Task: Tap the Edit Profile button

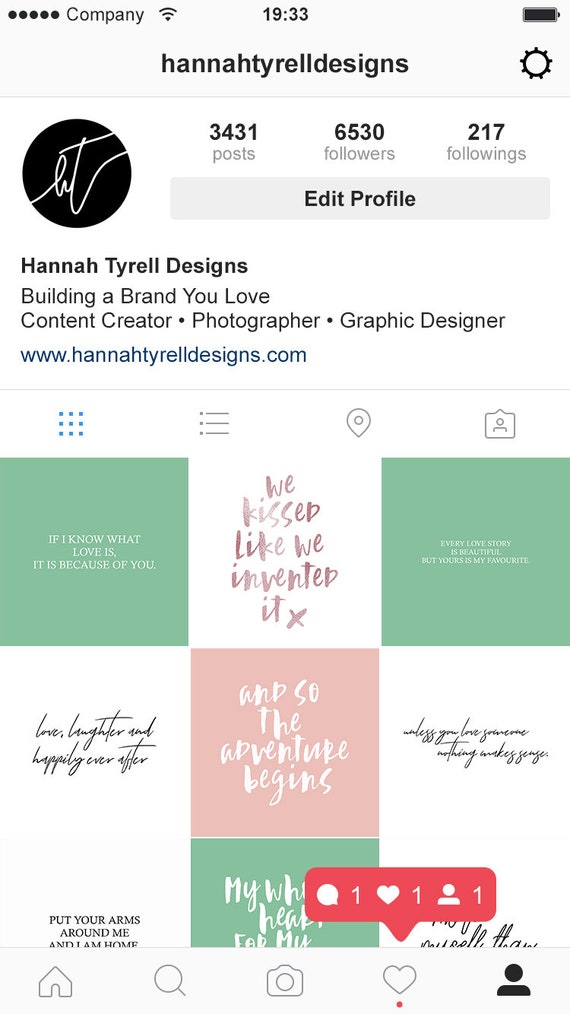Action: click(360, 199)
